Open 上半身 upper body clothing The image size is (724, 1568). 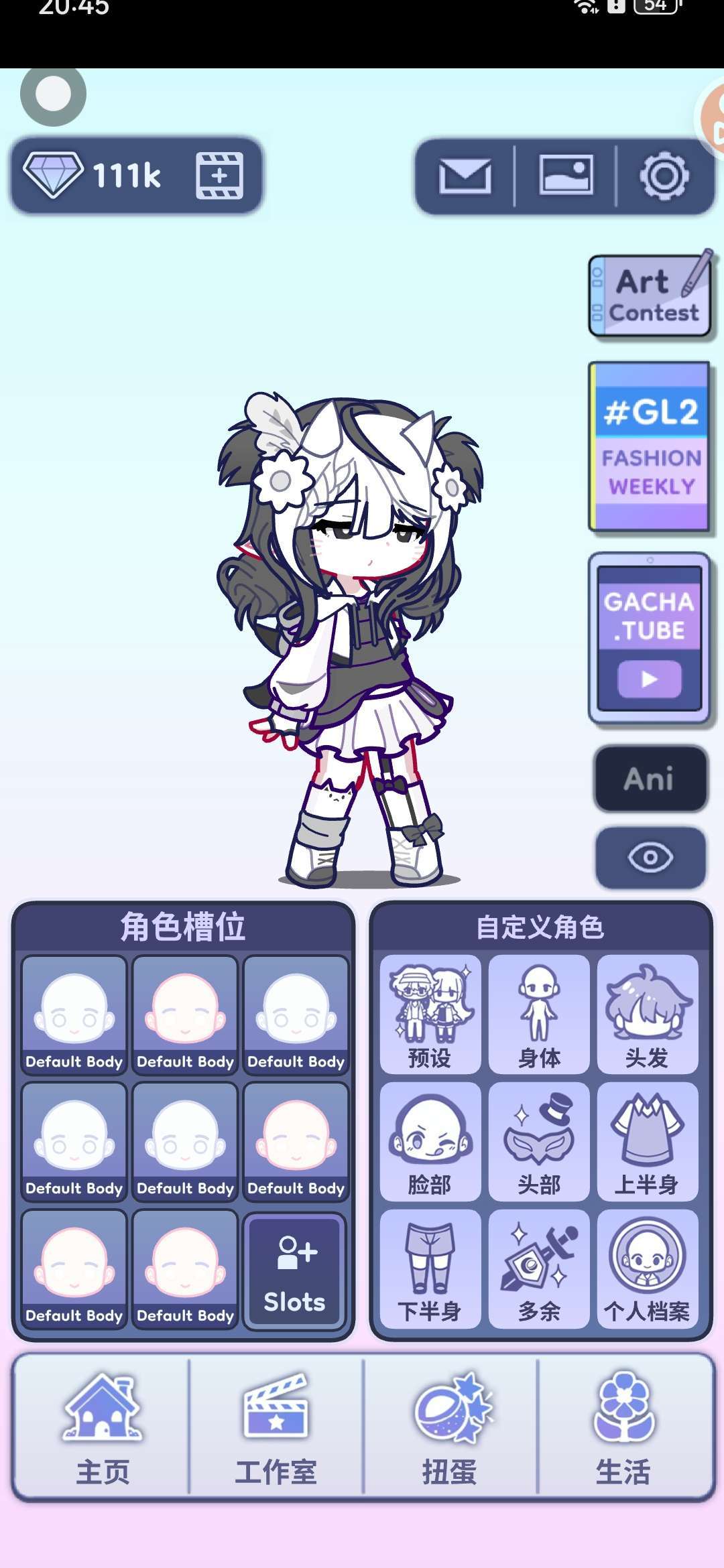pyautogui.click(x=647, y=1141)
